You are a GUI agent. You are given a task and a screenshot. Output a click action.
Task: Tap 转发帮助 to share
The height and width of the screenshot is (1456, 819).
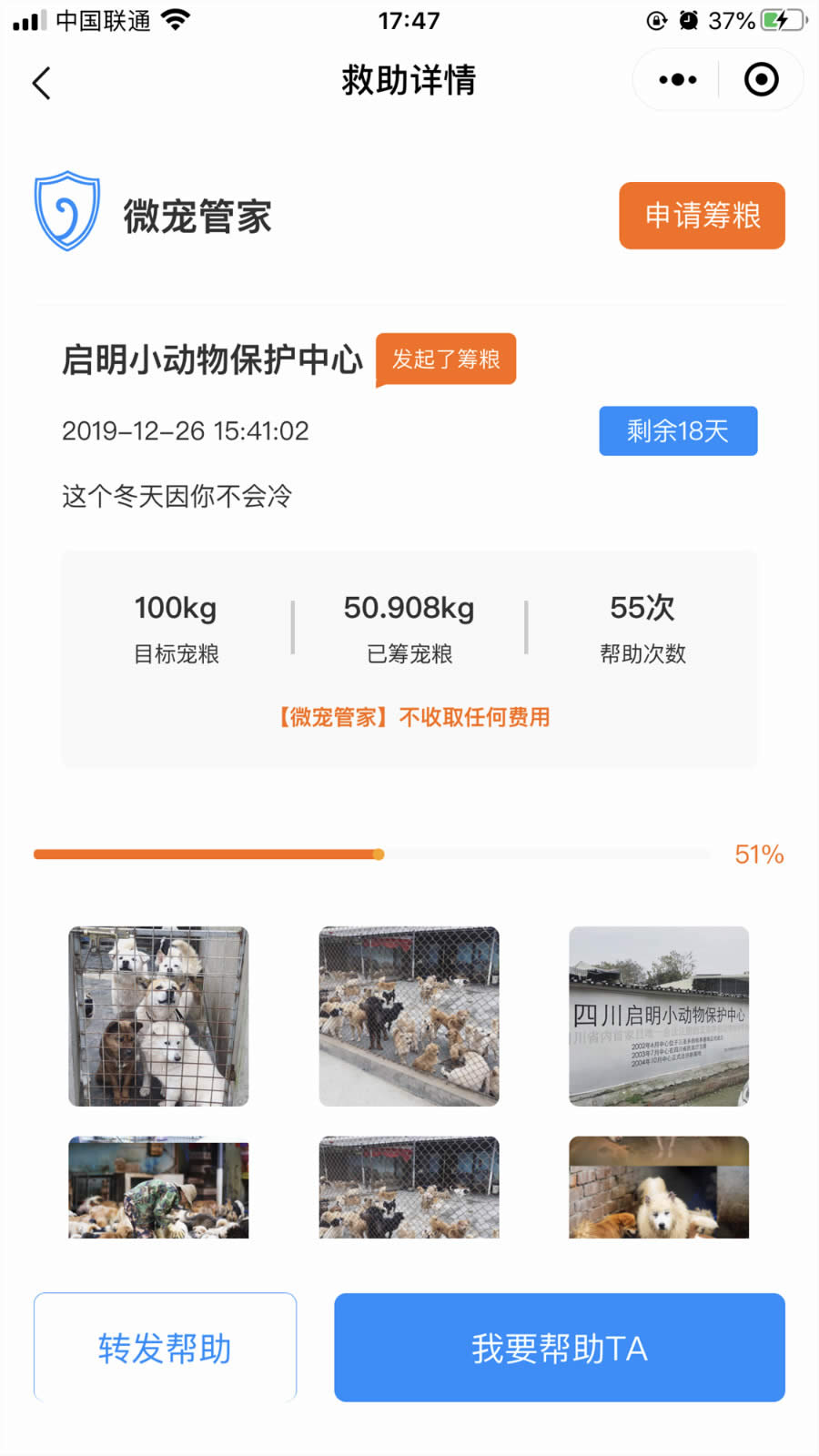pyautogui.click(x=165, y=1348)
